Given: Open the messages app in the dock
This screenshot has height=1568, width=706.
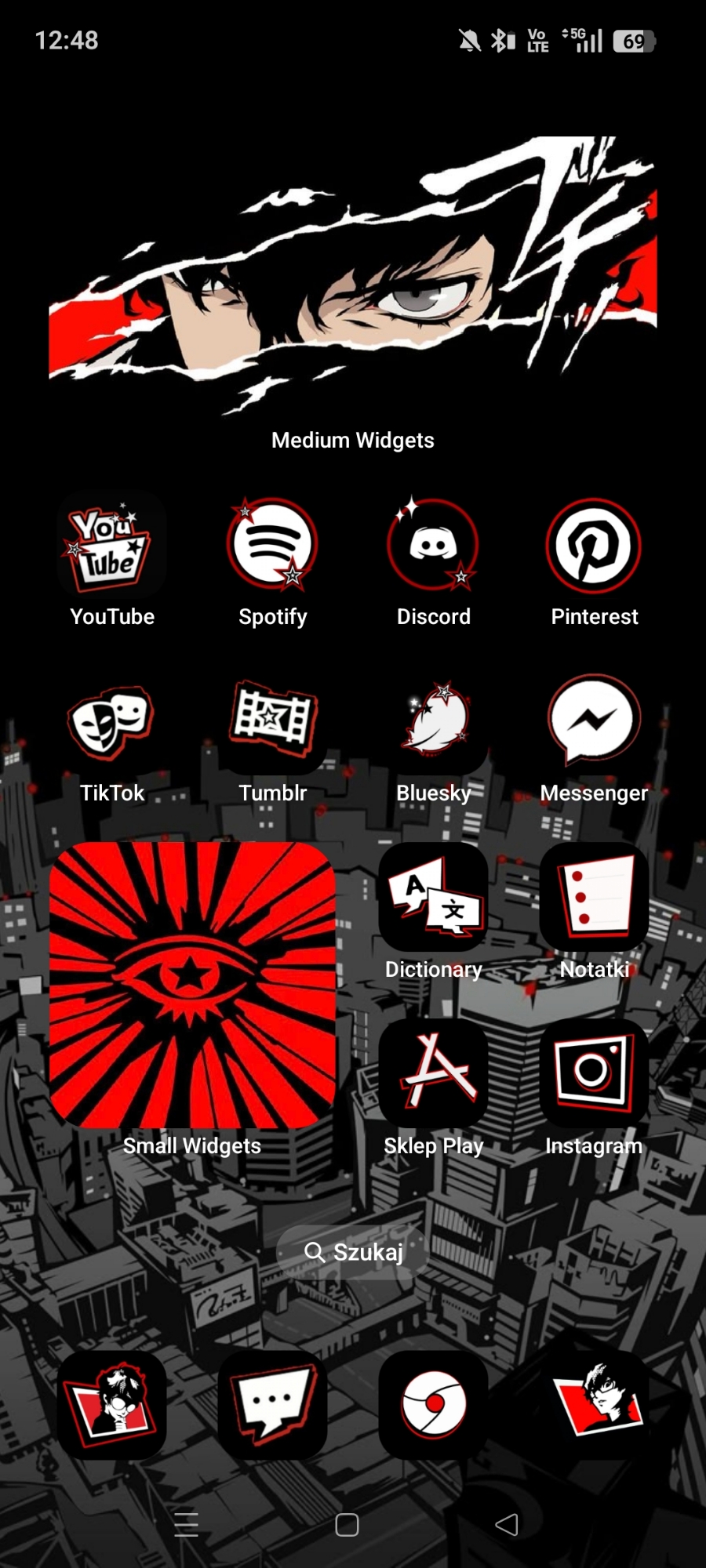Looking at the screenshot, I should point(272,1405).
